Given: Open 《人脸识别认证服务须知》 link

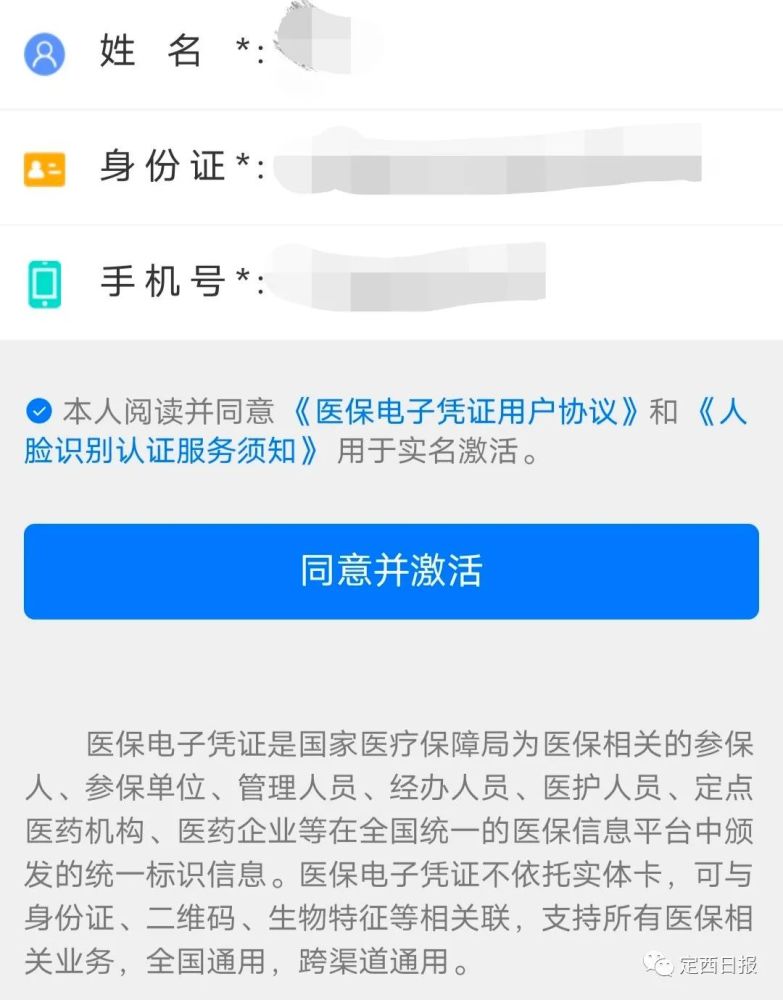Looking at the screenshot, I should coord(170,450).
